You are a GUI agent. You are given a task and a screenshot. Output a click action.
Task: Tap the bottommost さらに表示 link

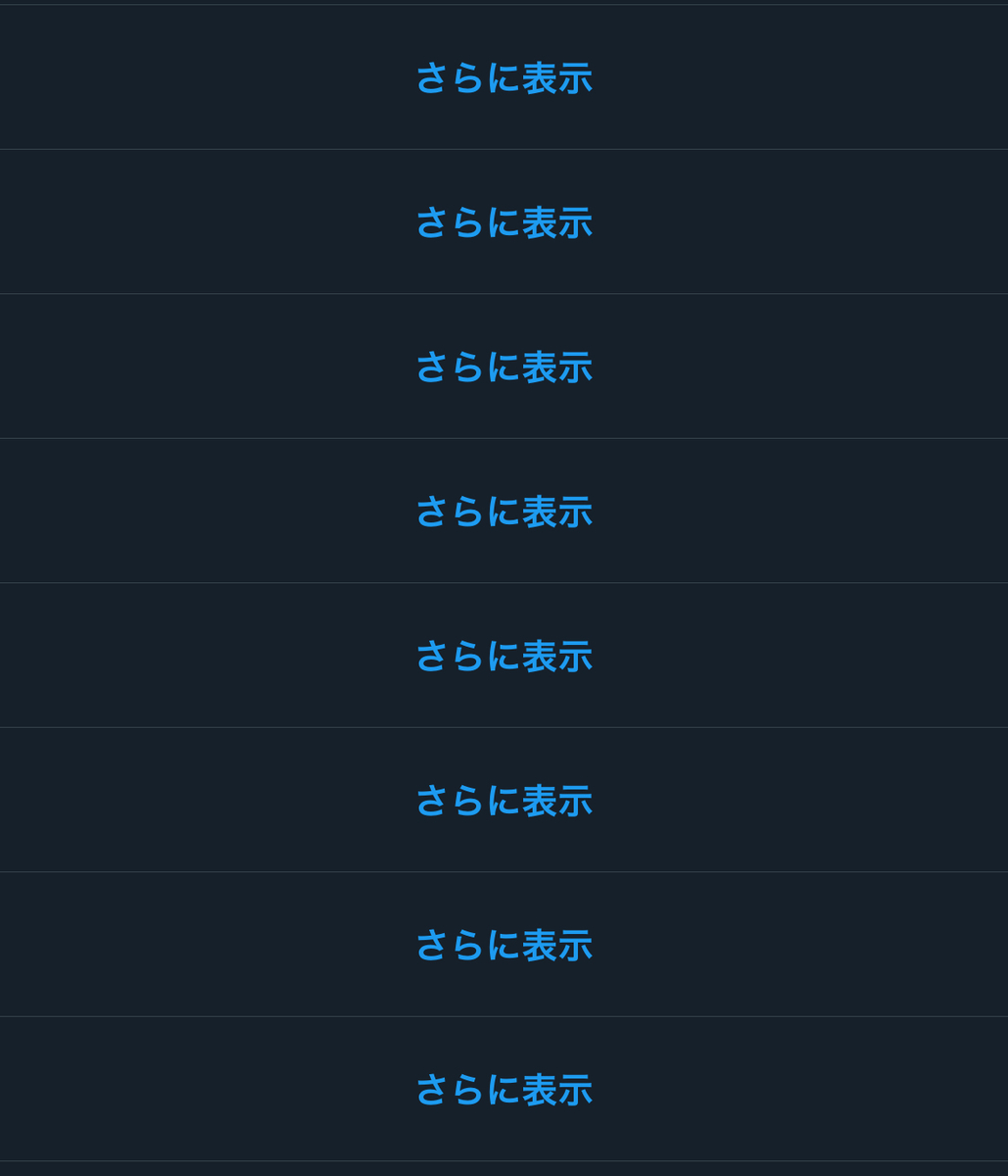pyautogui.click(x=504, y=1089)
